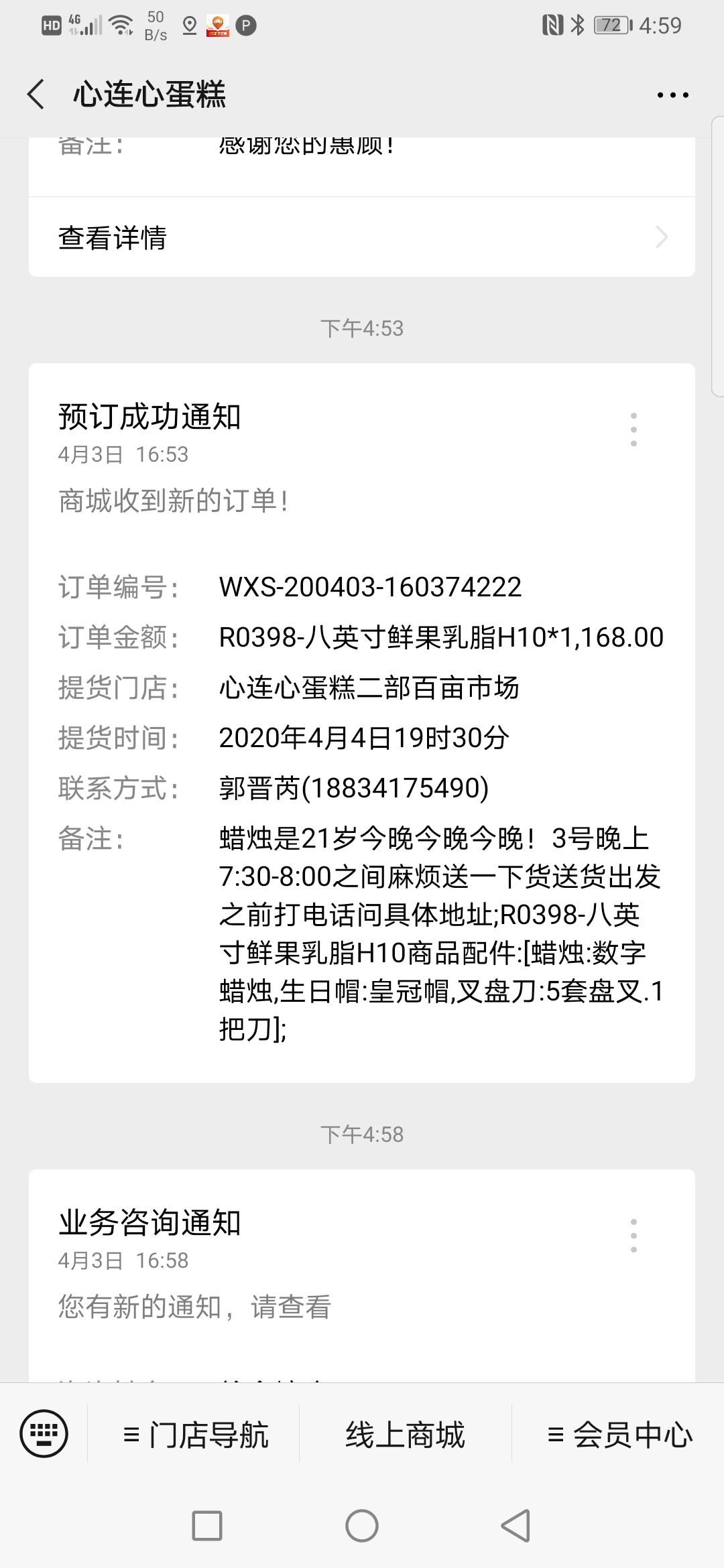Open 线上商城 online store

point(405,1435)
